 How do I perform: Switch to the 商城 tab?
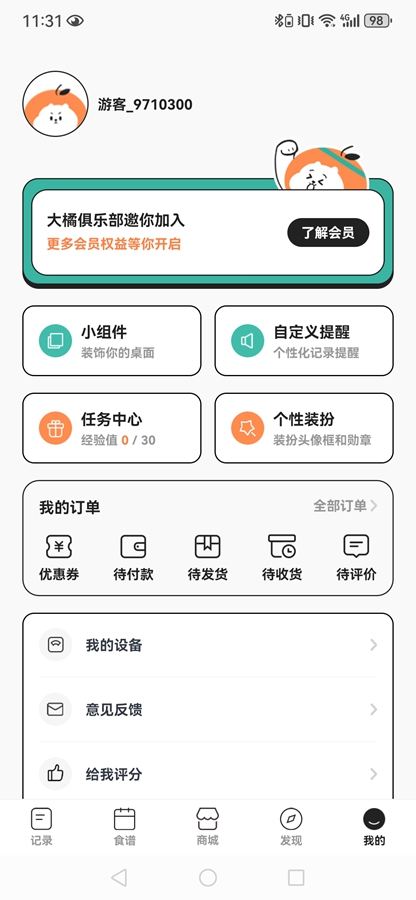coord(208,827)
